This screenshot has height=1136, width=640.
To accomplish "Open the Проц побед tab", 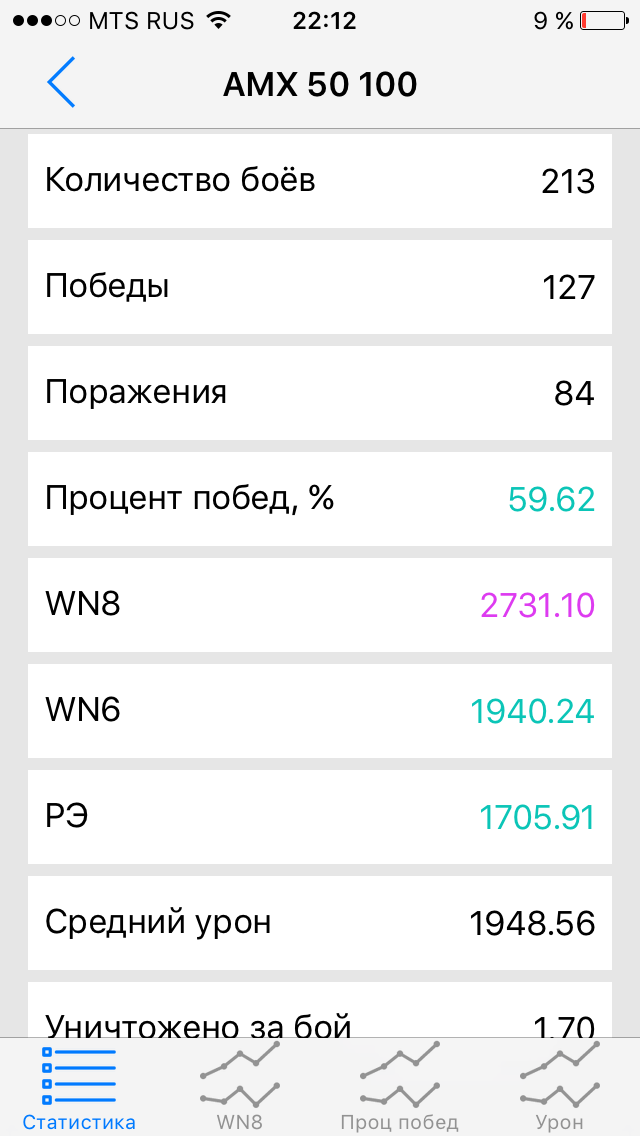I will (x=399, y=1087).
